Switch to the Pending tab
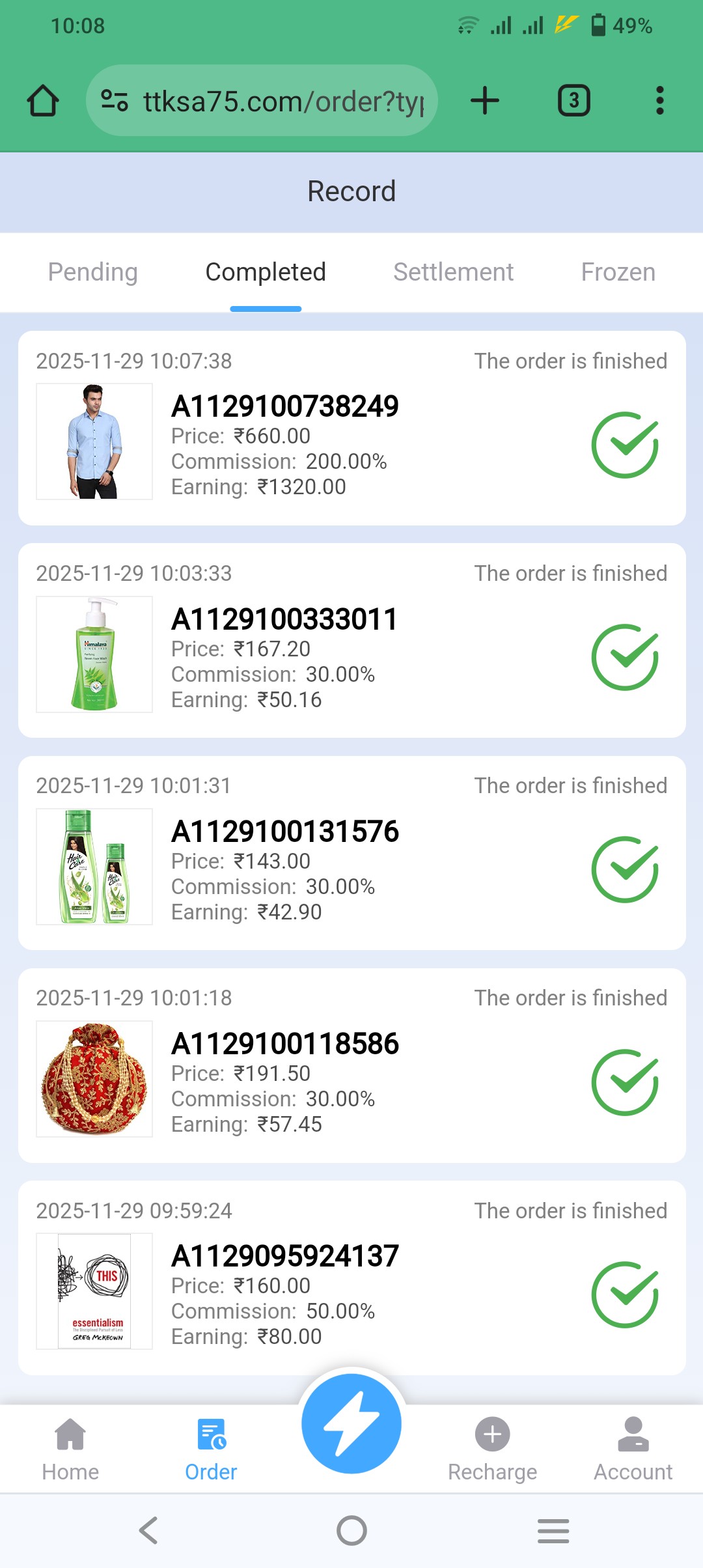The image size is (703, 1568). click(93, 272)
